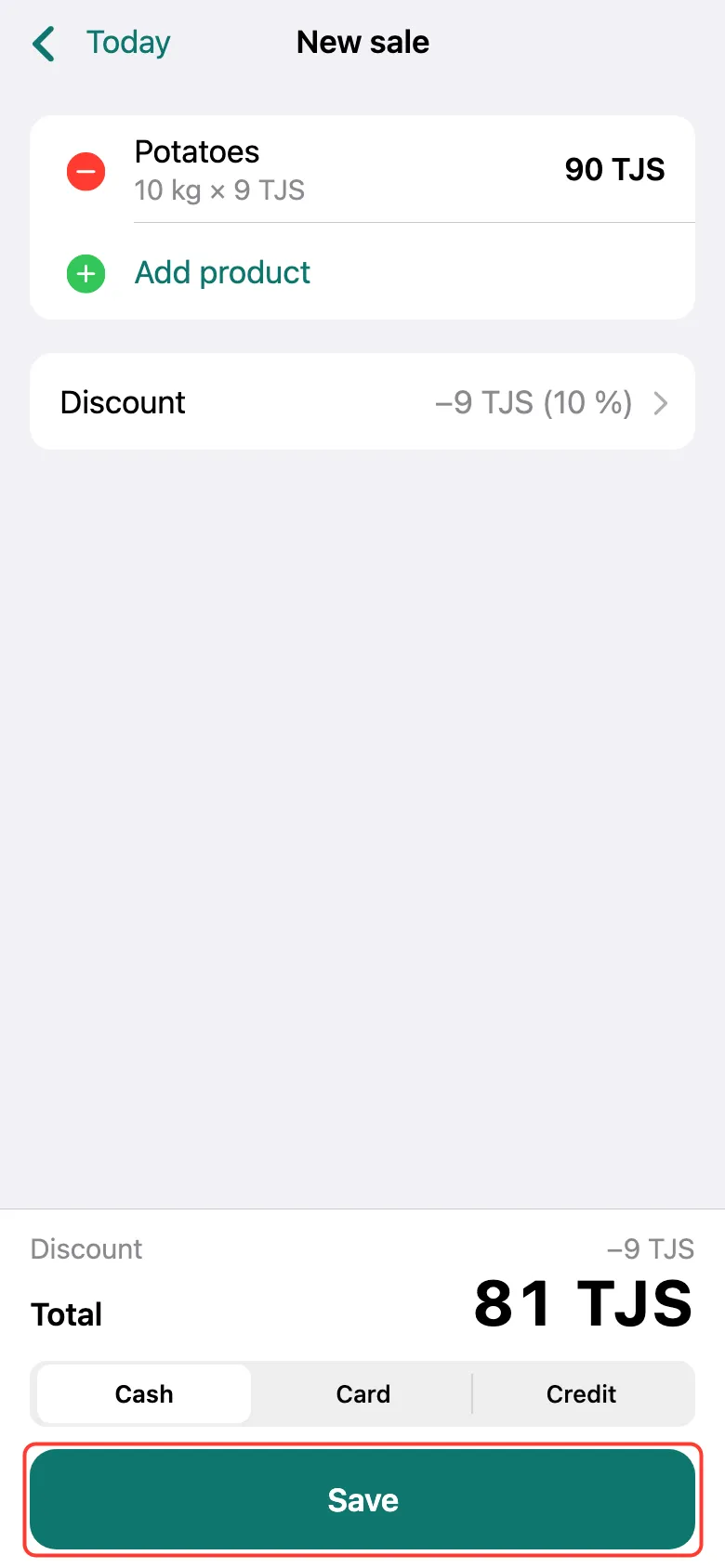The image size is (725, 1568).
Task: Go back to Today
Action: tap(101, 43)
